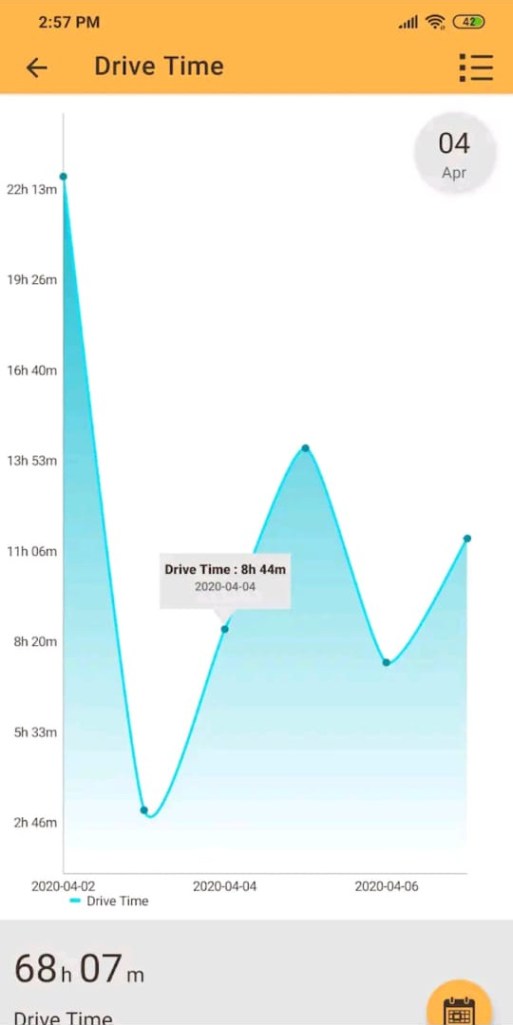Select the 2020-04-02 chart data point
Screen dimensions: 513x1025
(63, 176)
